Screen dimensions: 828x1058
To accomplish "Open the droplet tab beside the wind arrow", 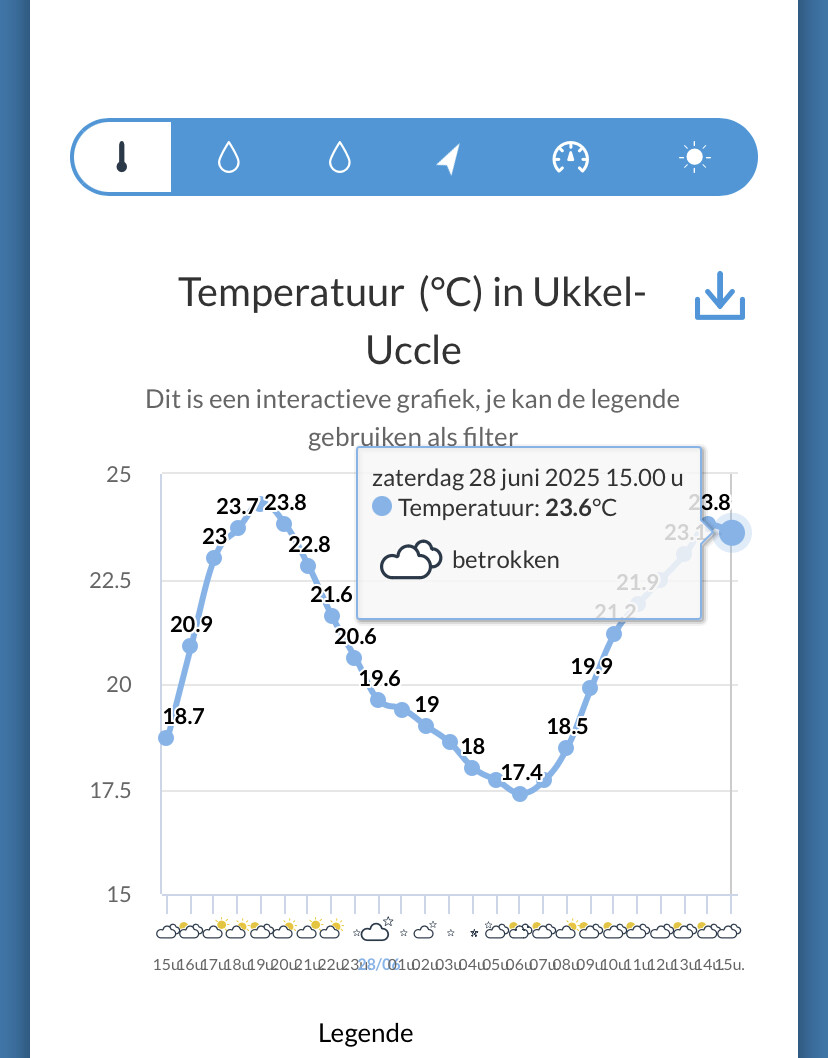I will pyautogui.click(x=342, y=157).
